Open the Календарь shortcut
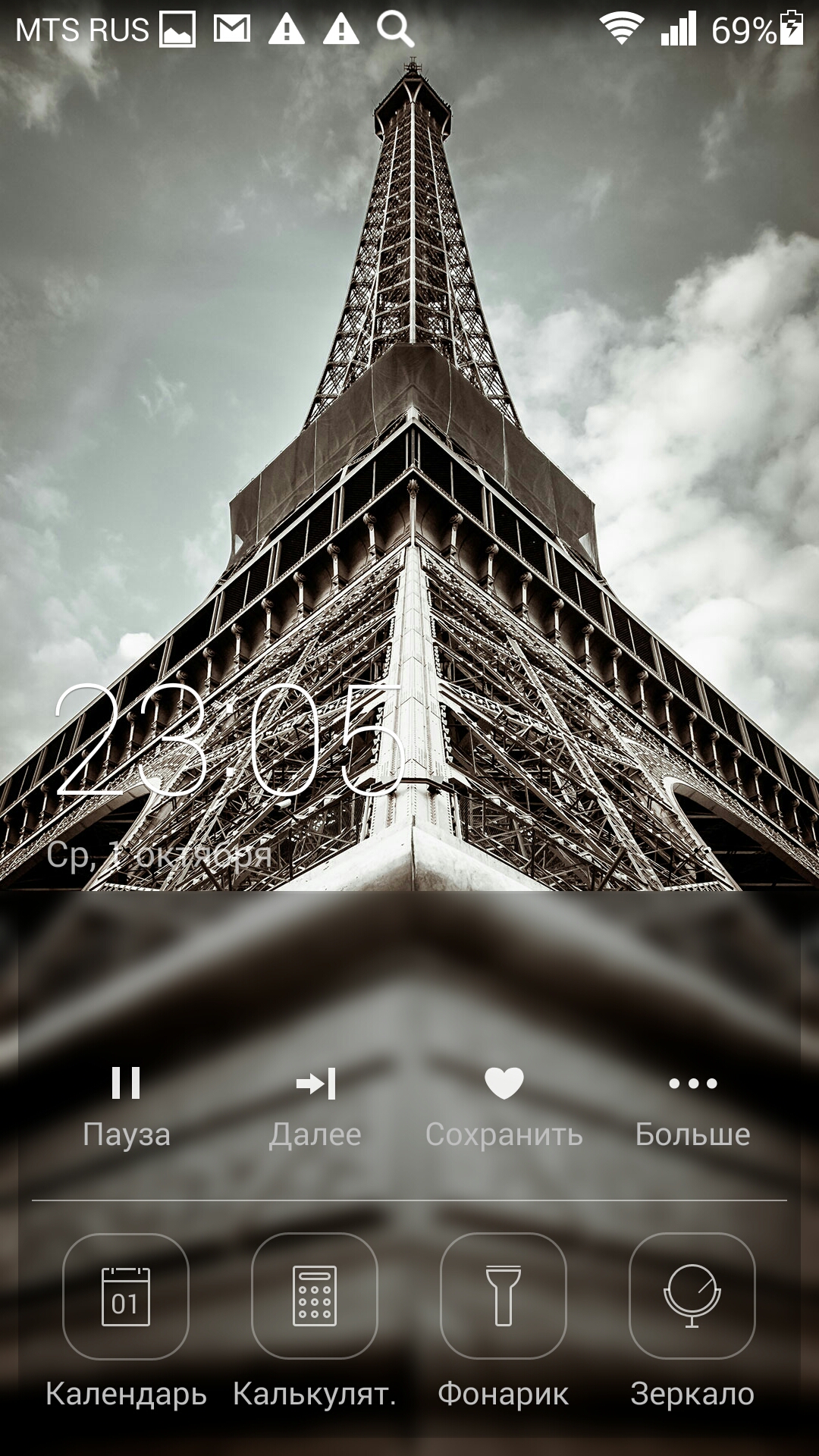This screenshot has height=1456, width=819. click(x=126, y=1296)
